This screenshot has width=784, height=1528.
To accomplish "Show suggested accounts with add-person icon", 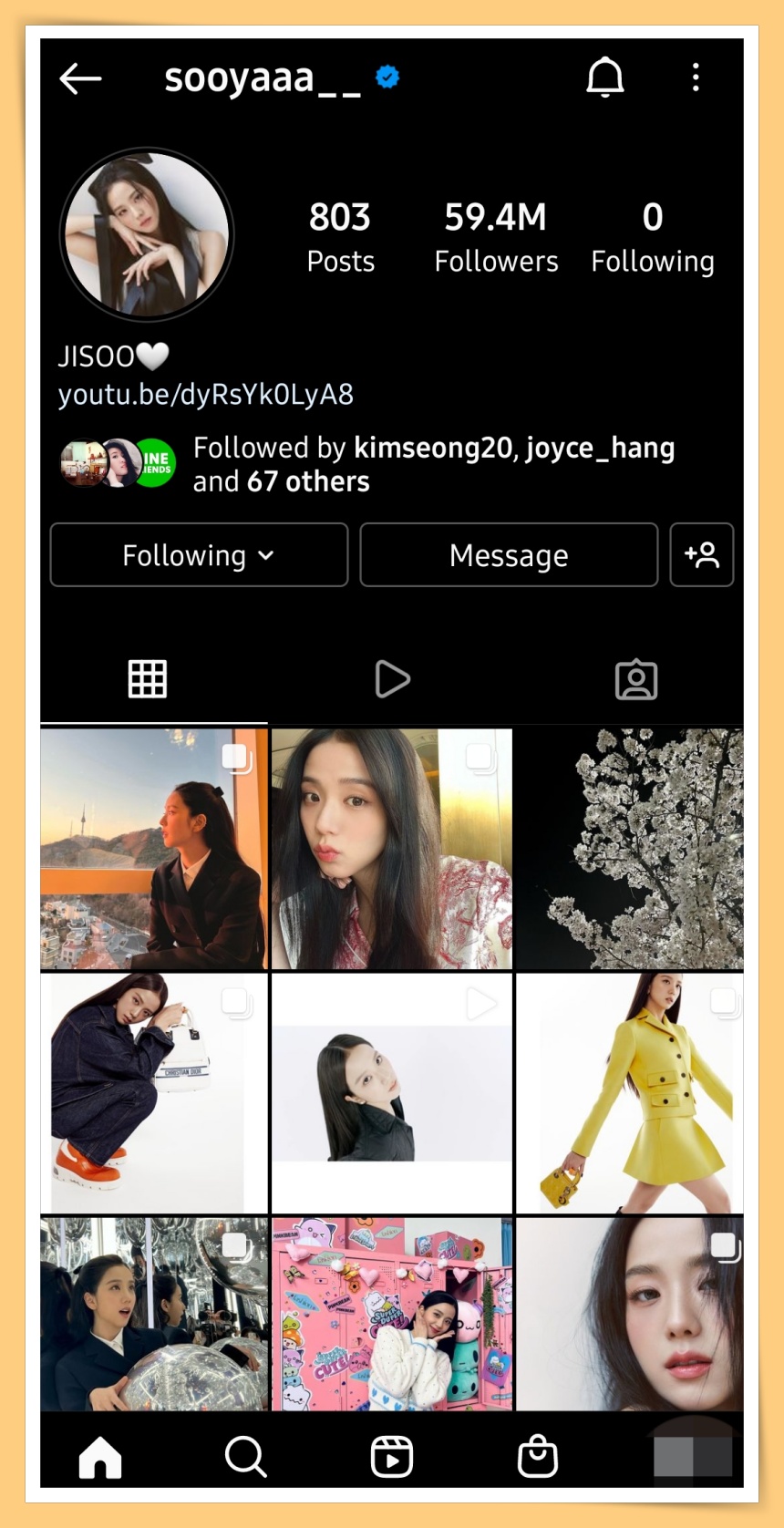I will click(701, 554).
